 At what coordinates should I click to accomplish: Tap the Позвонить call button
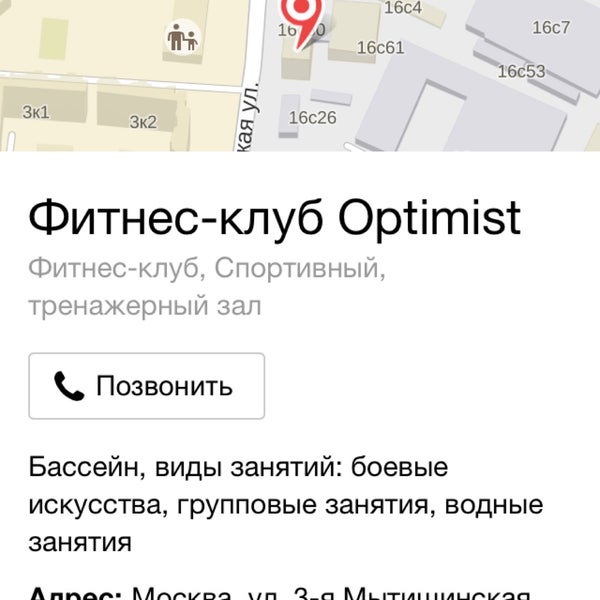pos(146,386)
